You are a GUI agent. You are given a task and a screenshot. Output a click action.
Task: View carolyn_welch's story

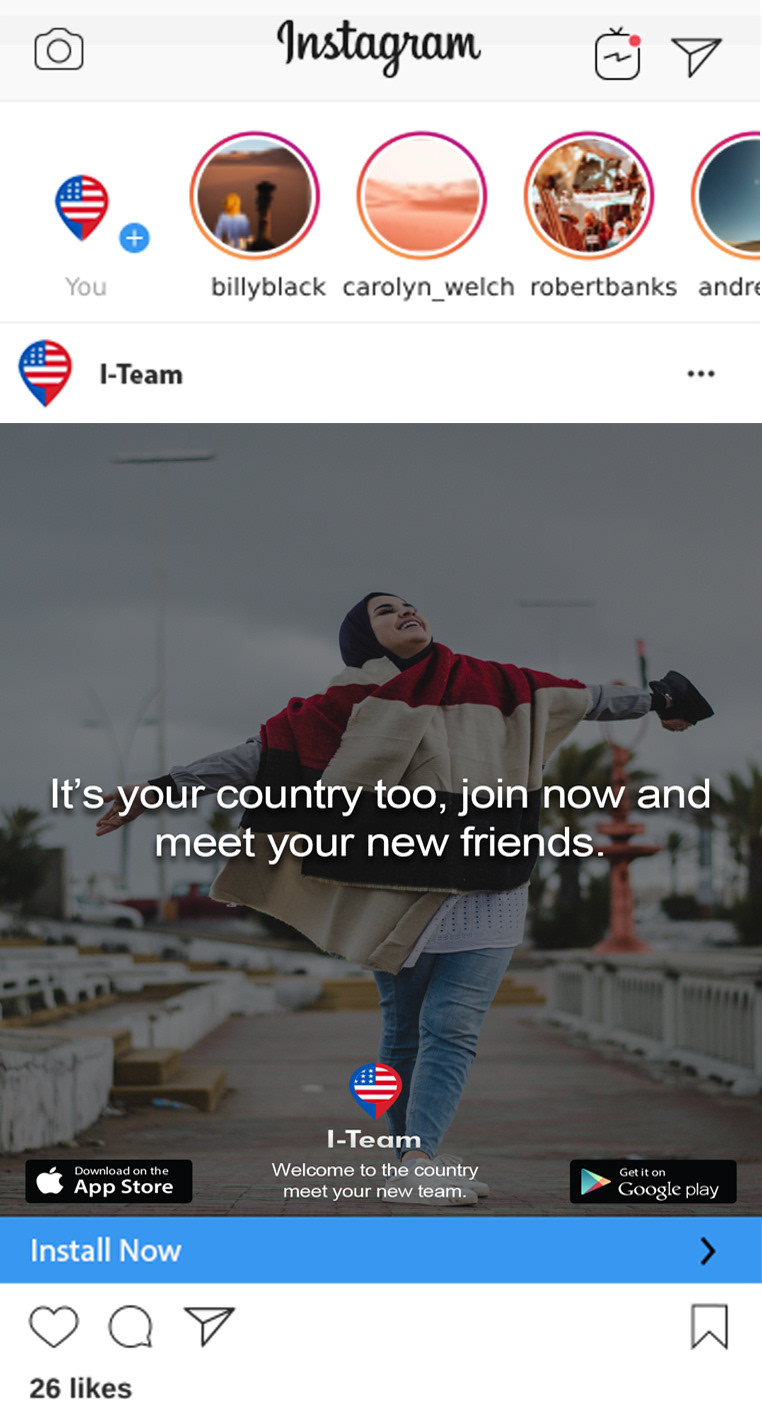pos(422,196)
